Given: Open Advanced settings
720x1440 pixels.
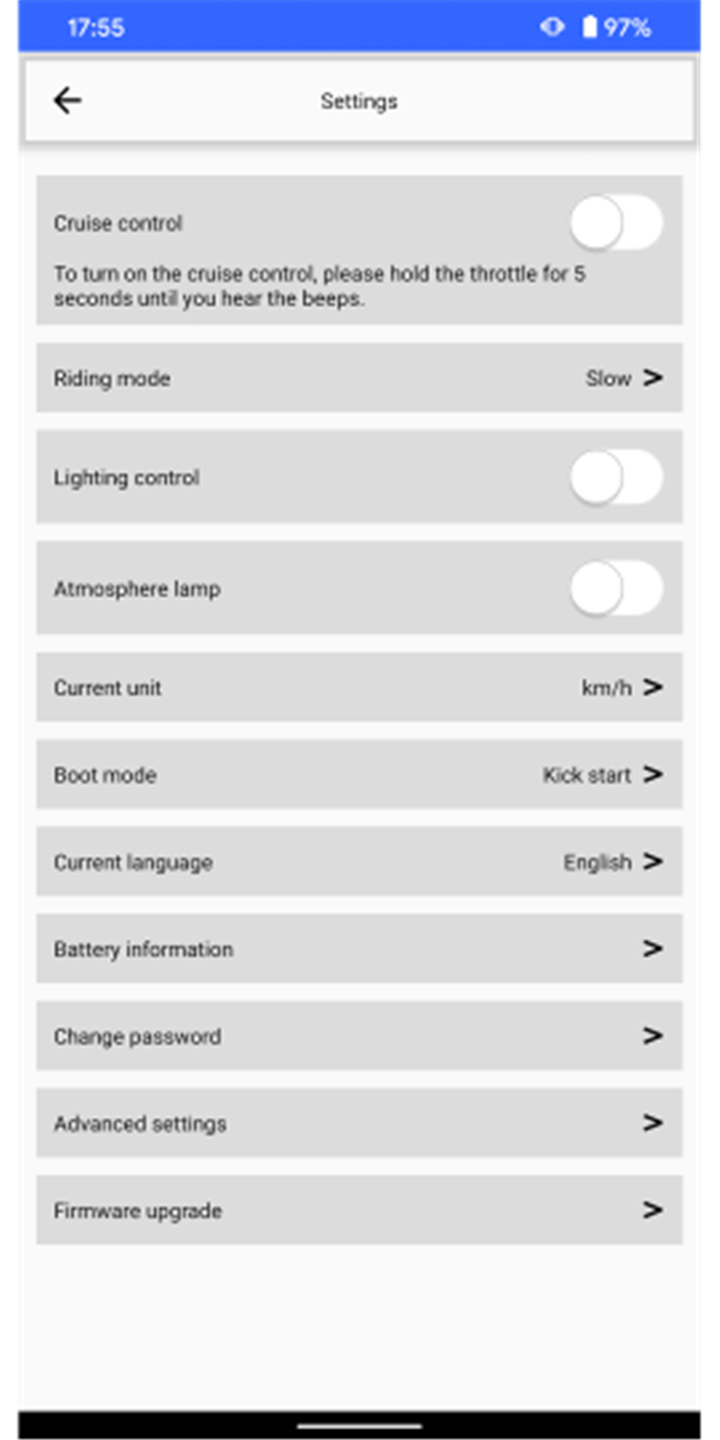Looking at the screenshot, I should pos(359,1123).
